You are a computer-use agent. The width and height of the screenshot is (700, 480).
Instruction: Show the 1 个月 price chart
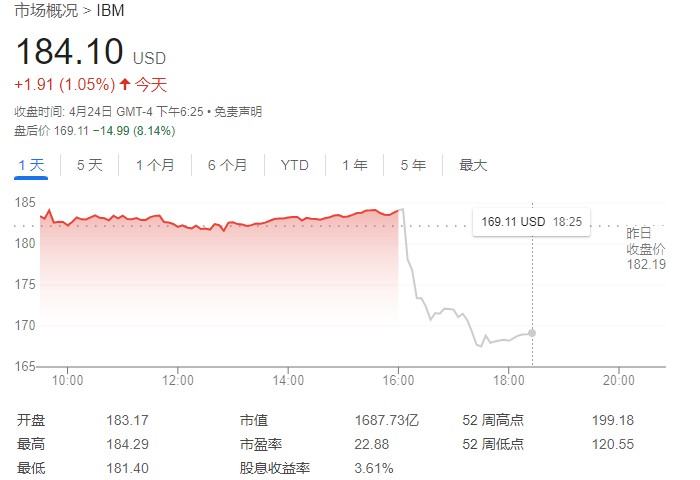point(155,165)
